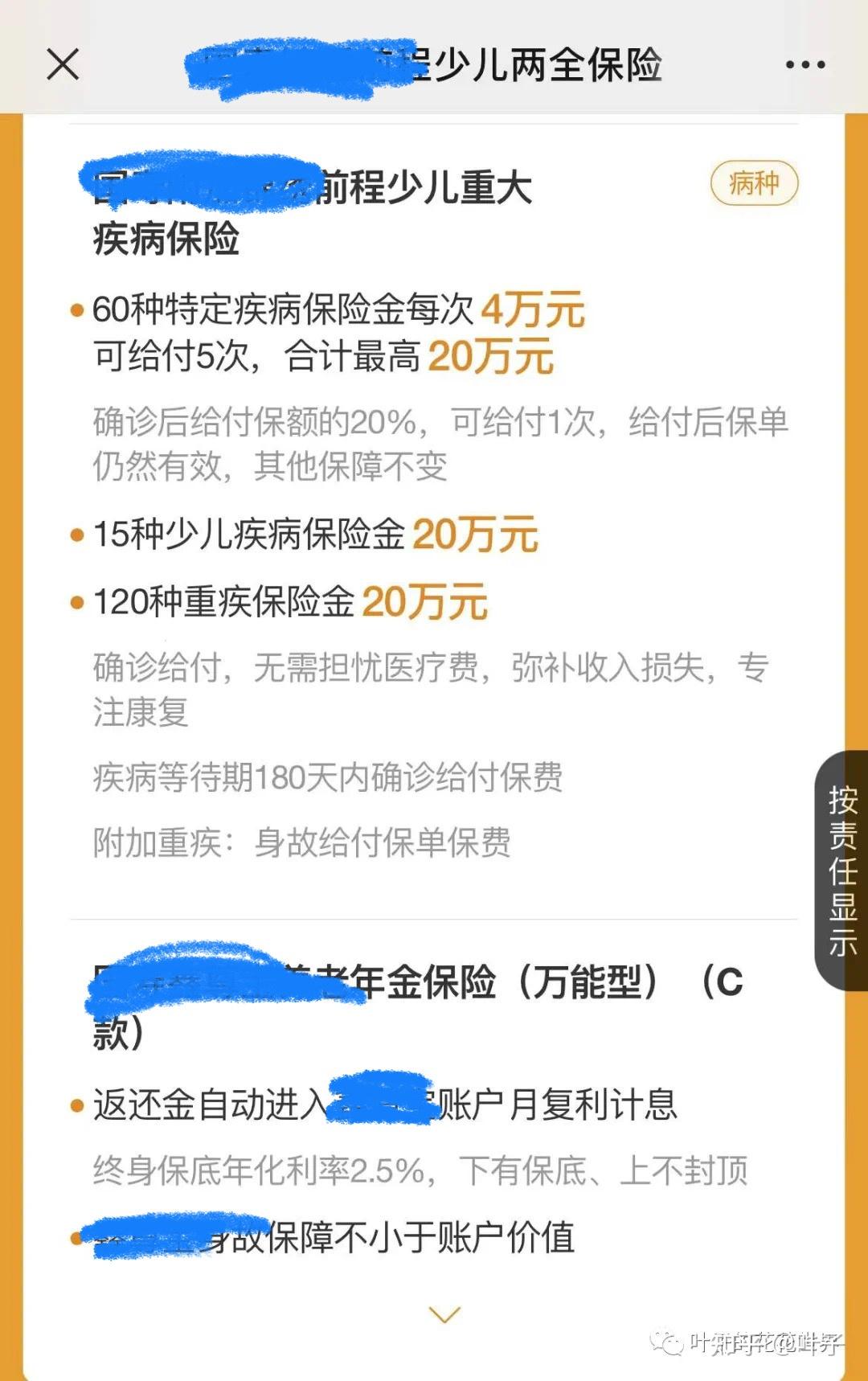Tap the orange bullet beside 60种特定疾病保险金

(76, 309)
